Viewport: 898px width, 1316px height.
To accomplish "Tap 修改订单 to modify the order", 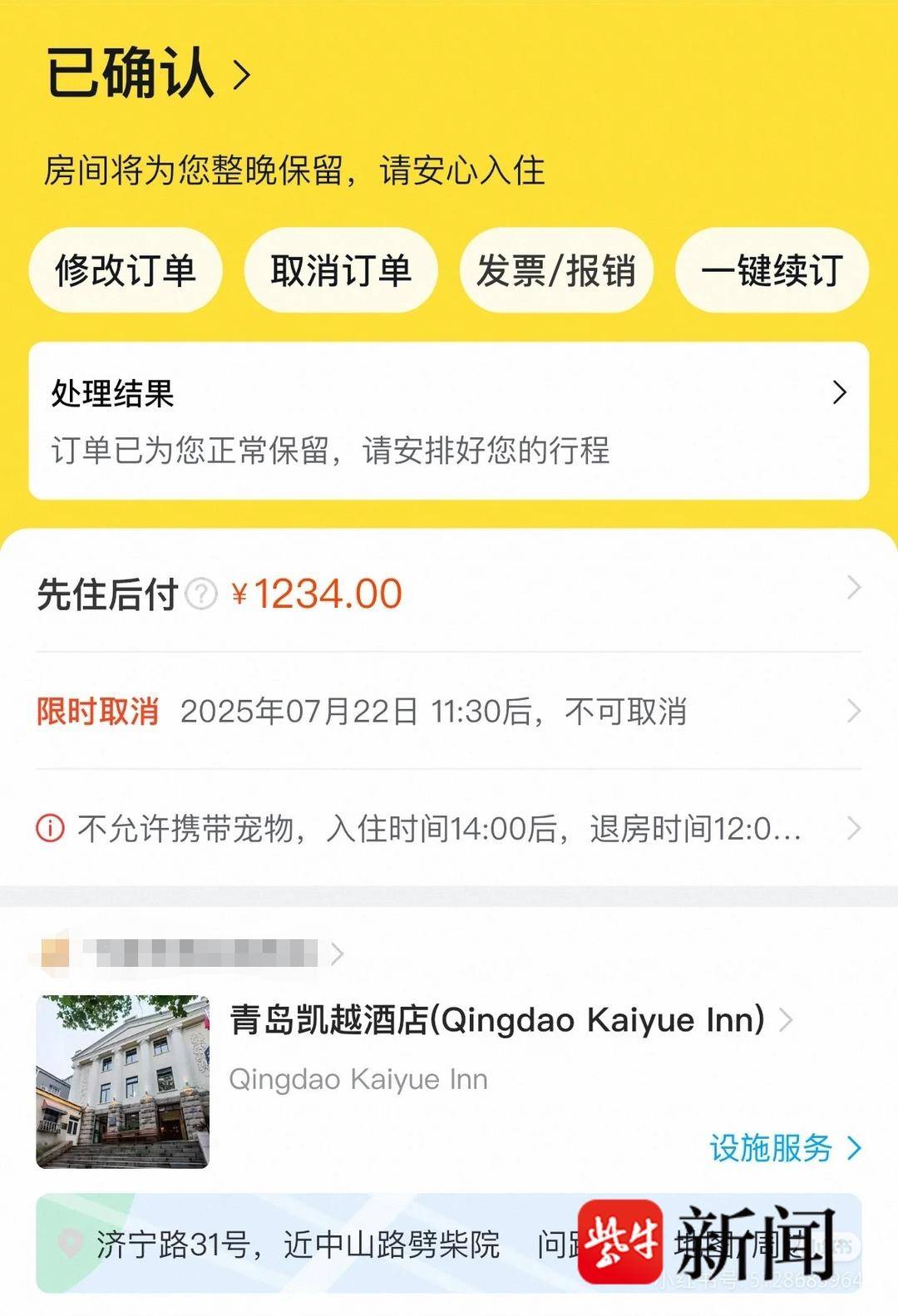I will 126,270.
